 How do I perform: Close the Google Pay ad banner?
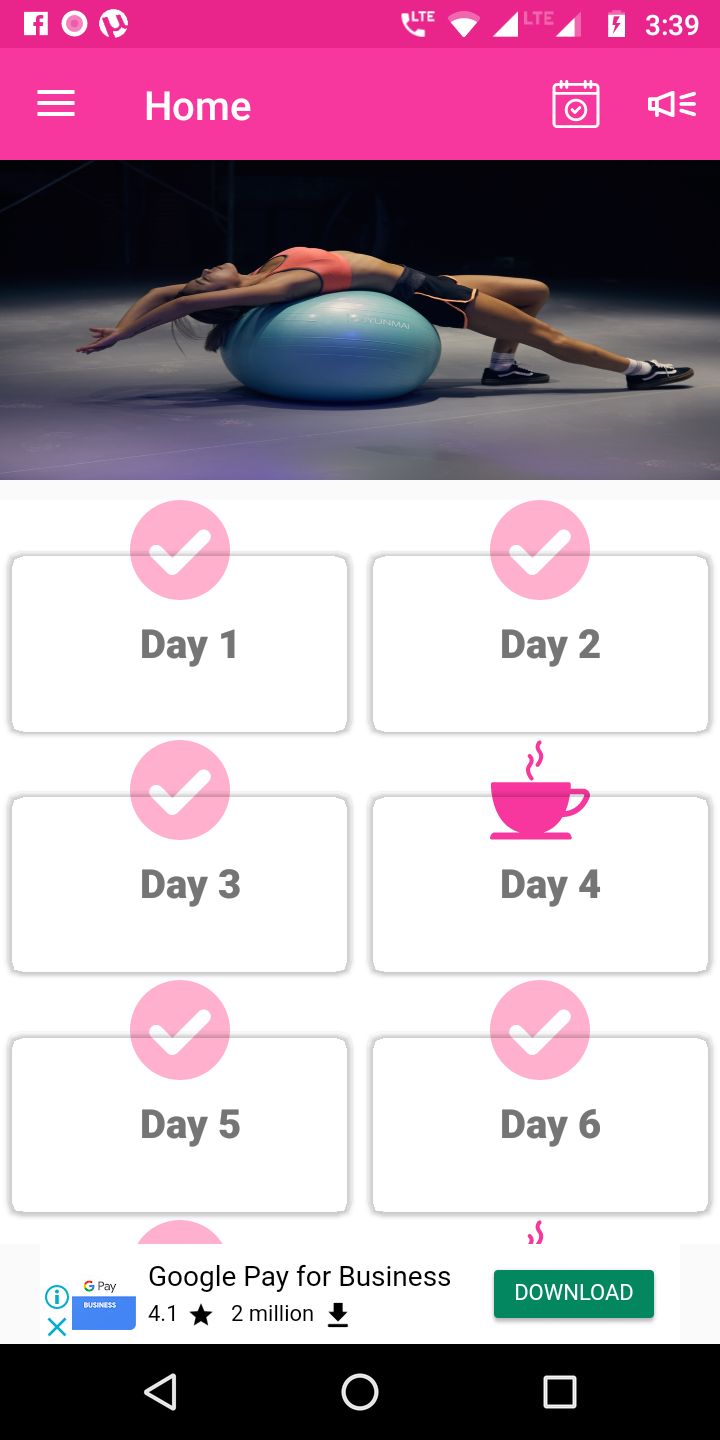[x=57, y=1327]
